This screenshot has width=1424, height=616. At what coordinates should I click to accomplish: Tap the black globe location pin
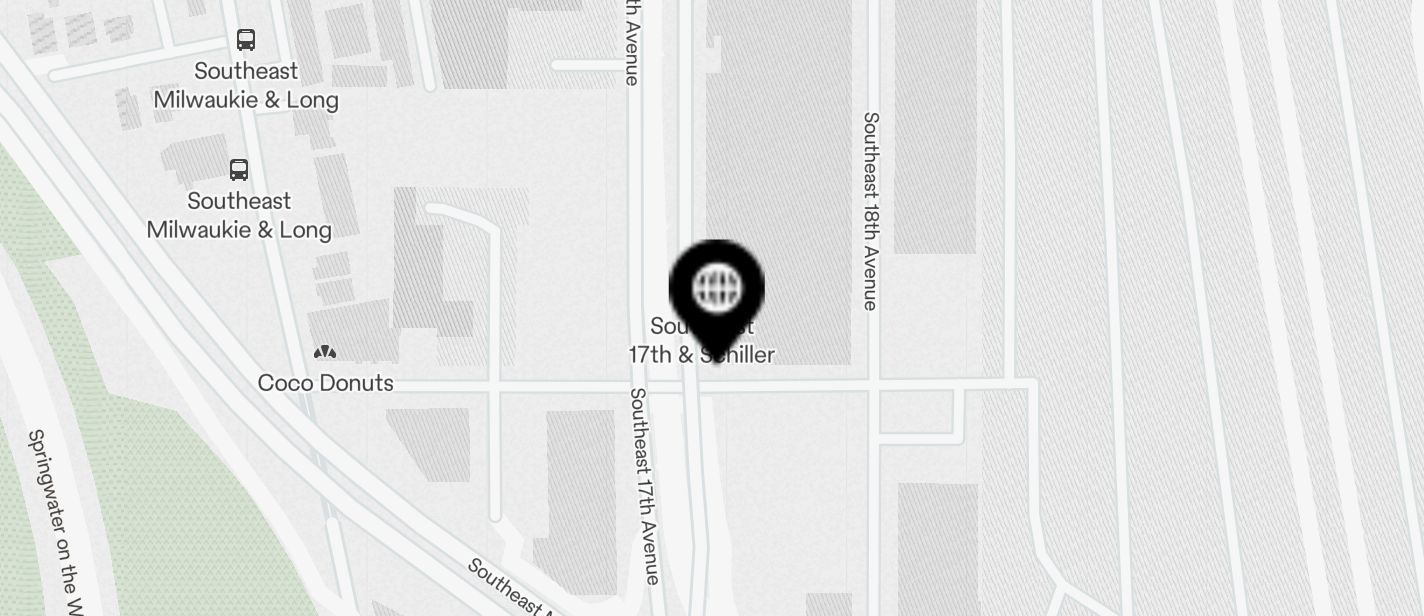[x=716, y=289]
